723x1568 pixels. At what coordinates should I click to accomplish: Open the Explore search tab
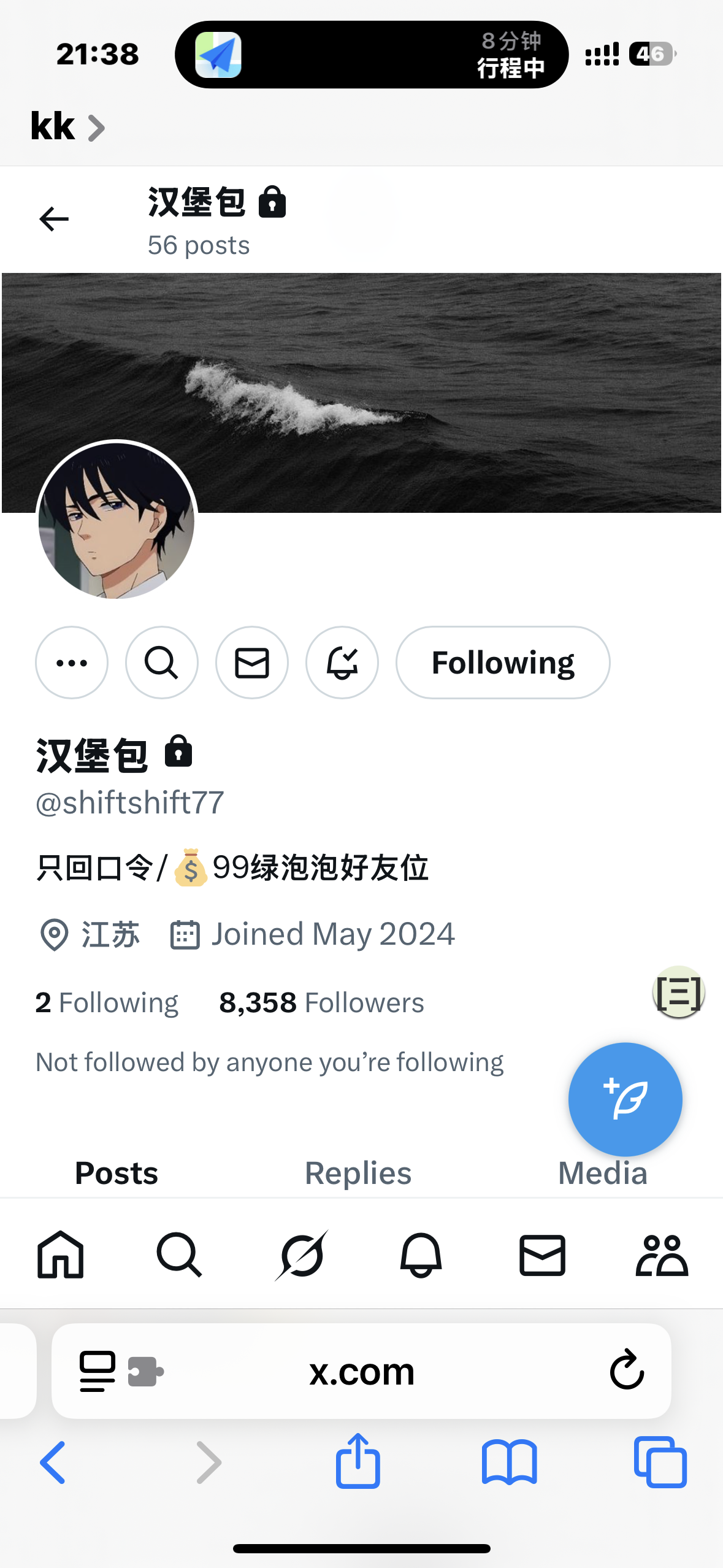(x=179, y=1255)
